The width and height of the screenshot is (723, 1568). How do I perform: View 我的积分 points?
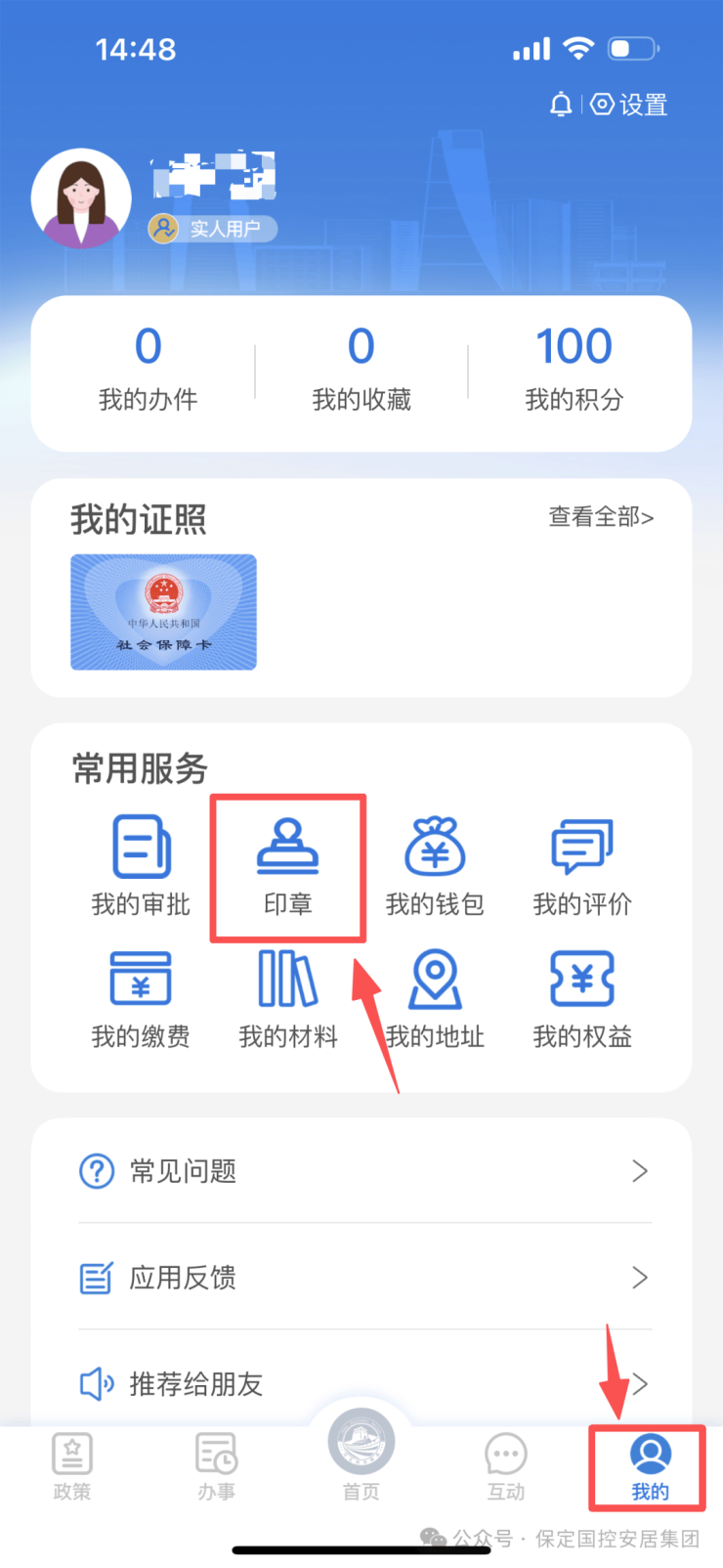click(574, 369)
